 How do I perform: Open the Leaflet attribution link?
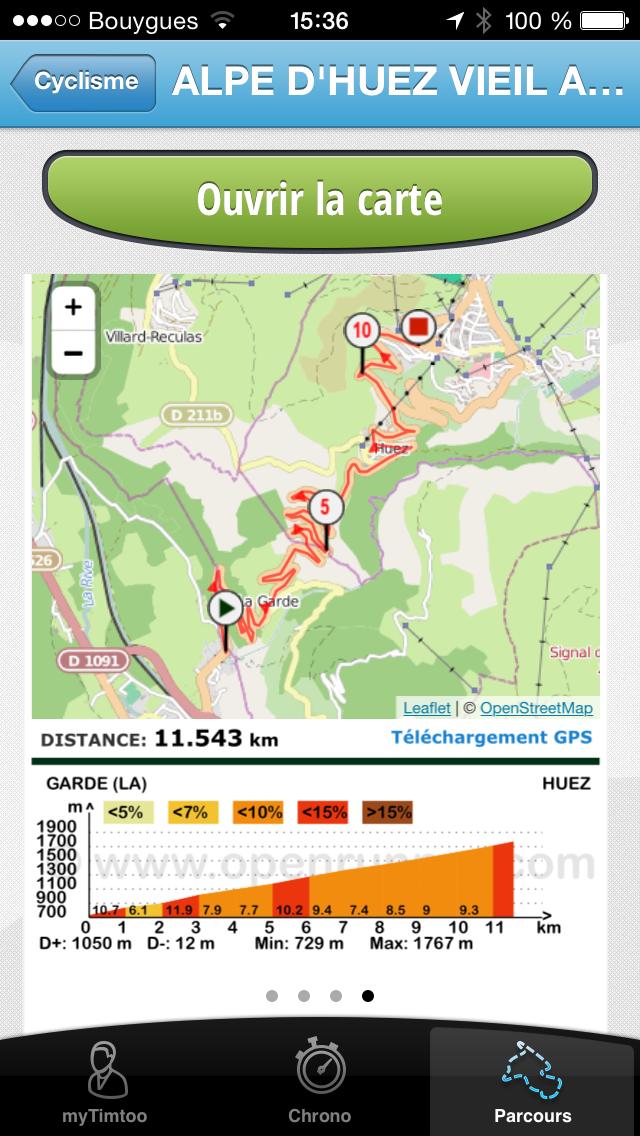click(x=427, y=708)
